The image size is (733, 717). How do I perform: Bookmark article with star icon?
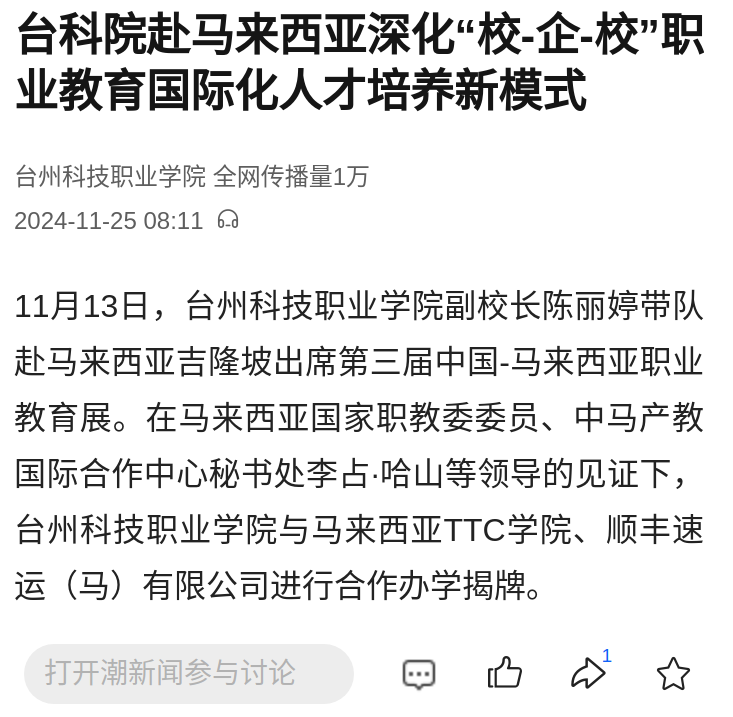click(x=673, y=673)
